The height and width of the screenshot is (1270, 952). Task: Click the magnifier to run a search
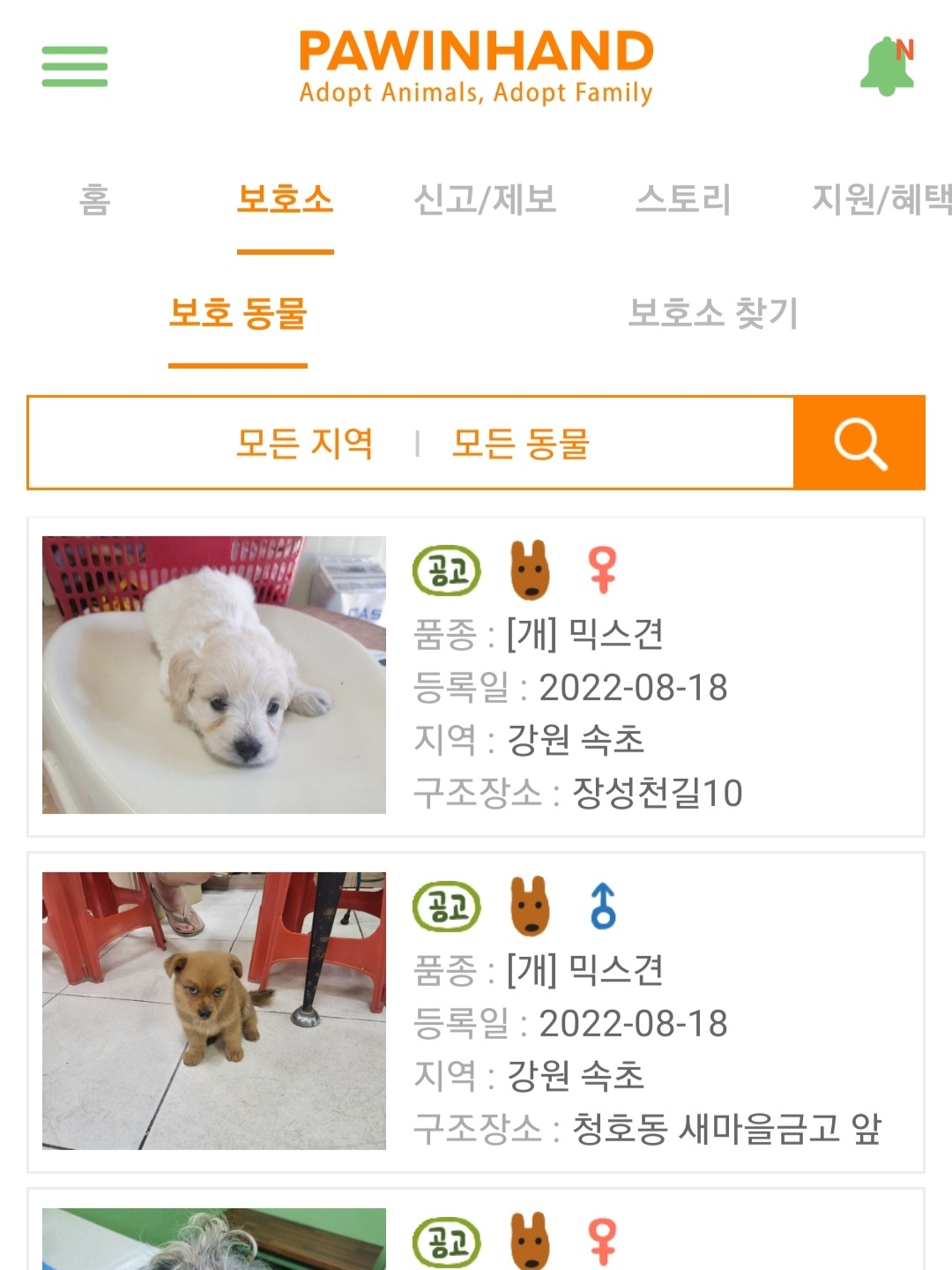859,444
